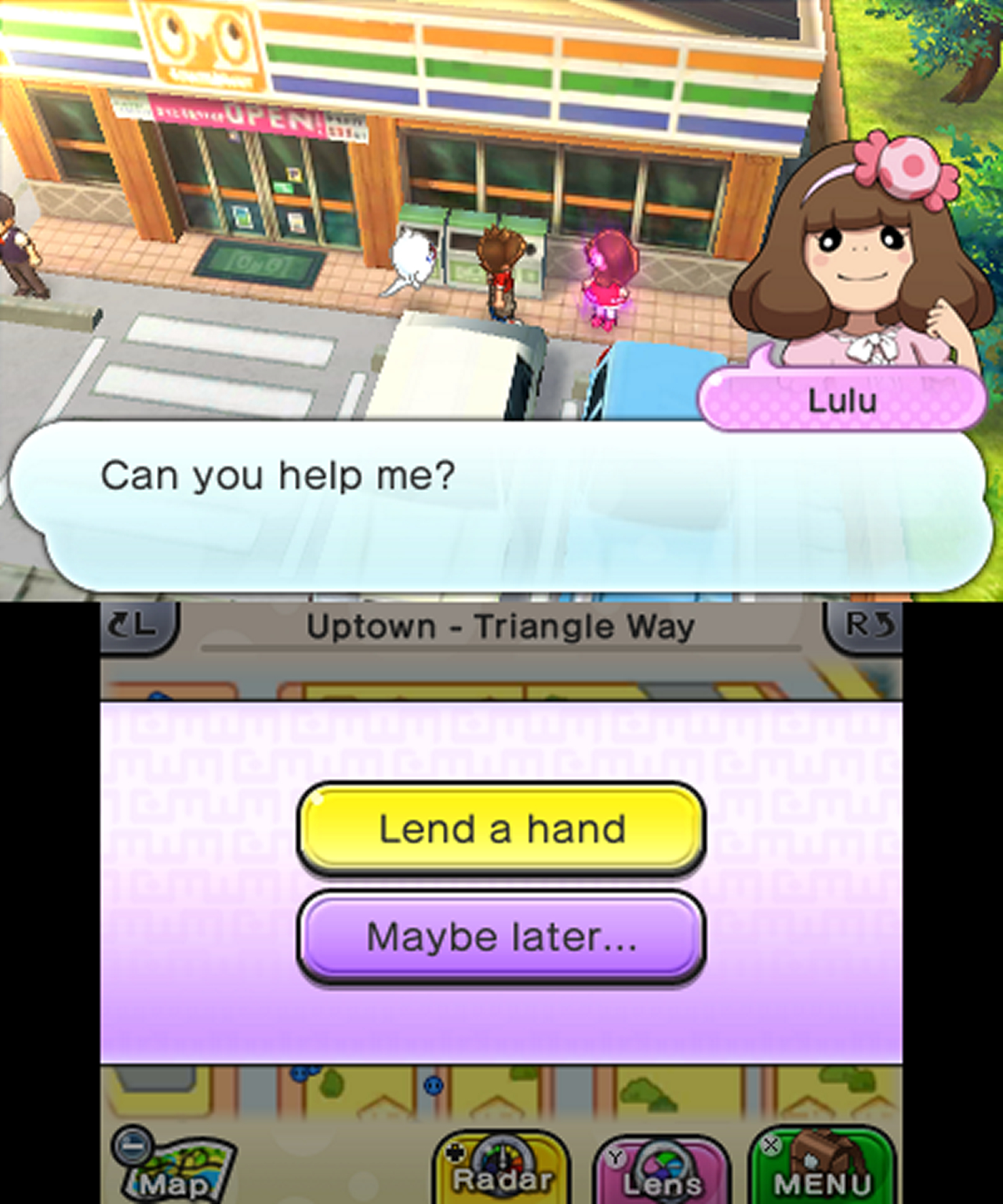Image resolution: width=1003 pixels, height=1204 pixels.
Task: Tap the L rotate button
Action: (139, 626)
